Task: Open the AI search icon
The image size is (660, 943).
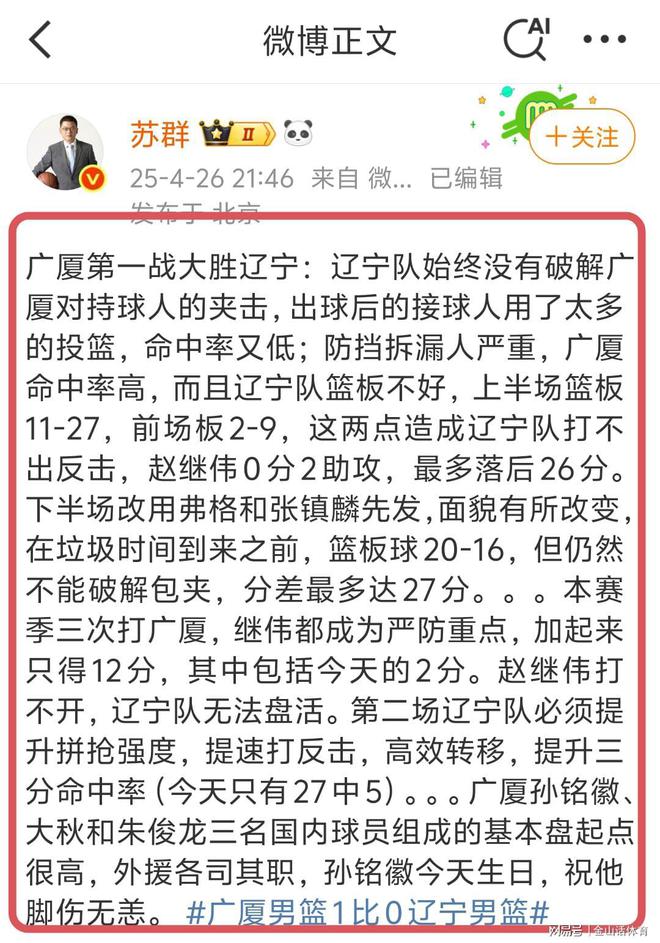Action: coord(524,40)
